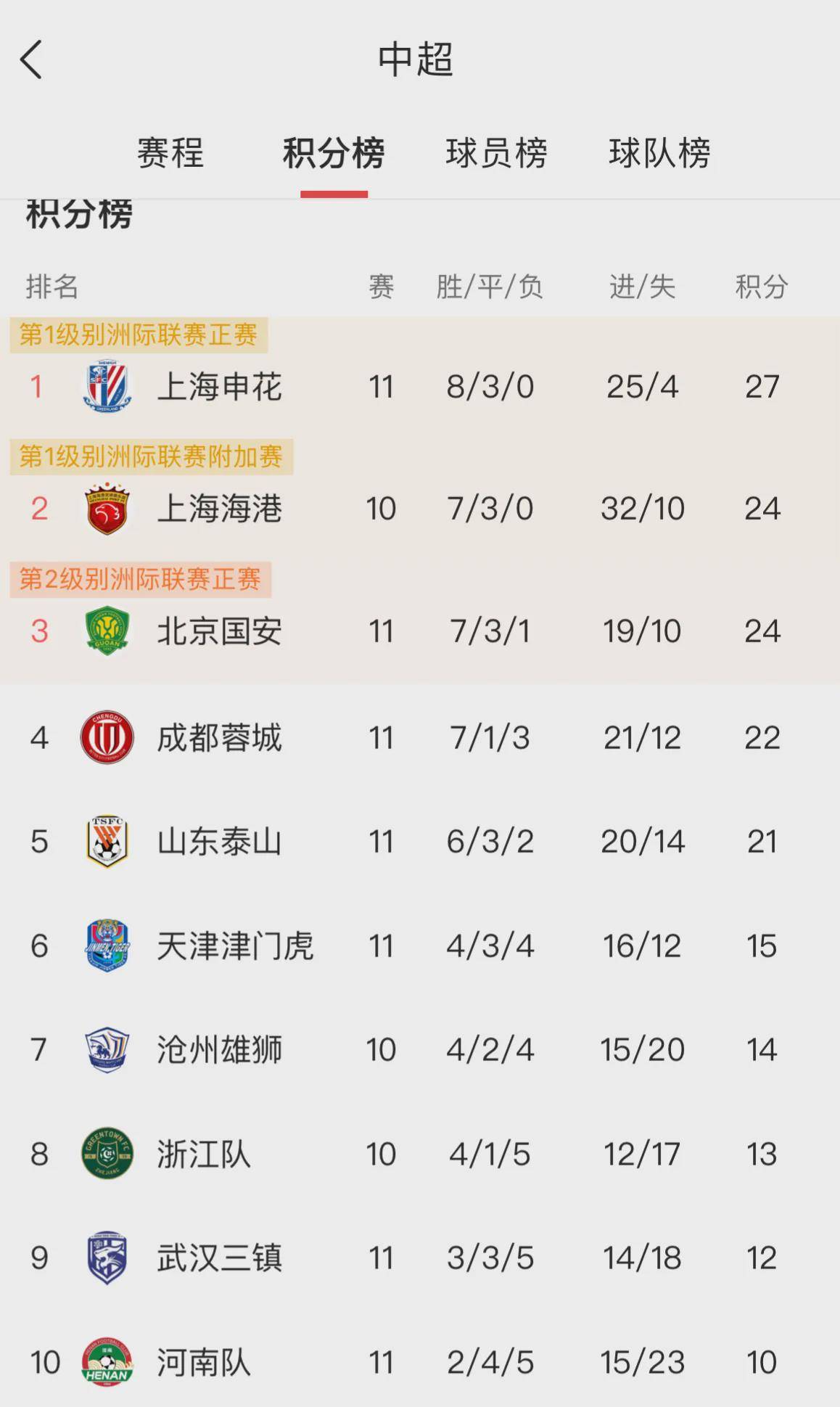Open 上海申花 team row
The image size is (840, 1407).
pos(219,387)
